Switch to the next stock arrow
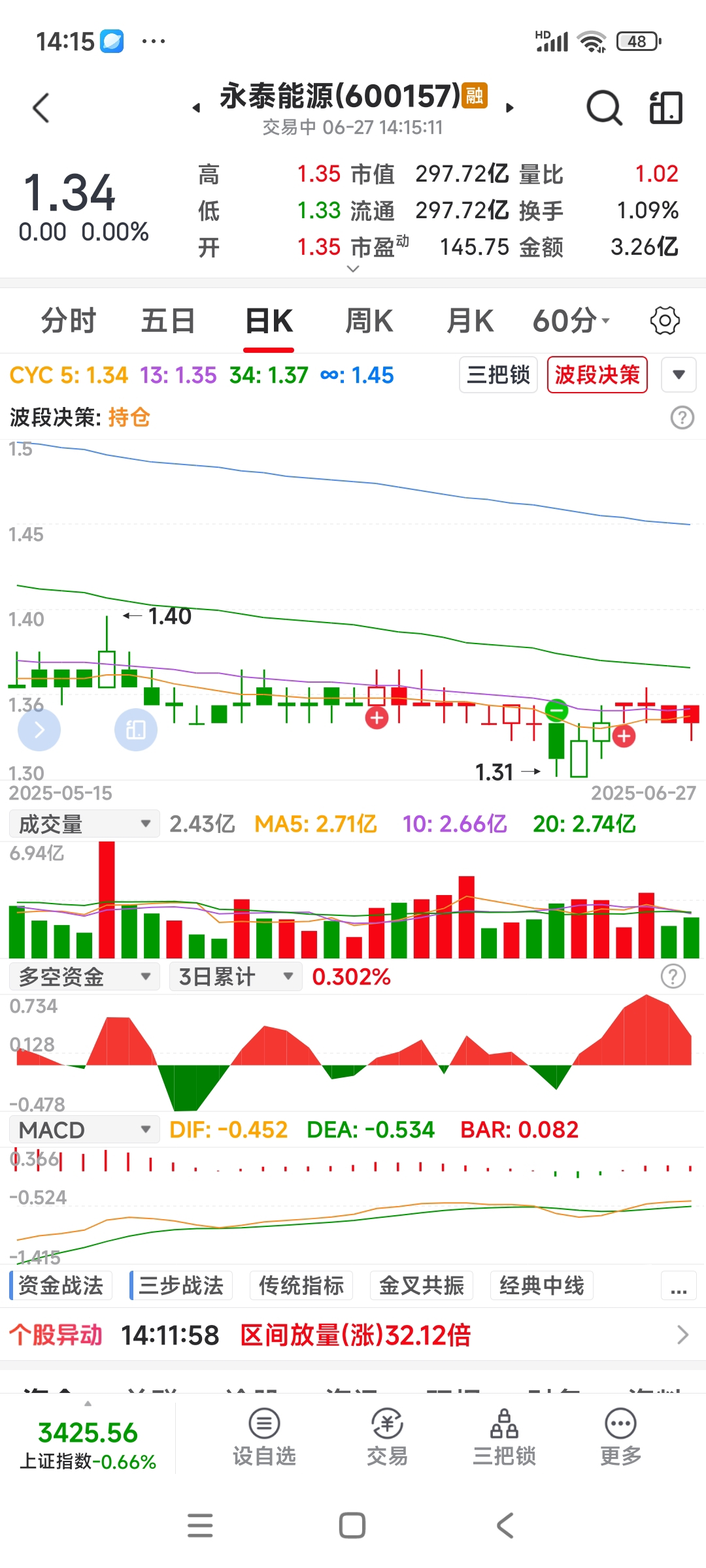 [x=510, y=108]
